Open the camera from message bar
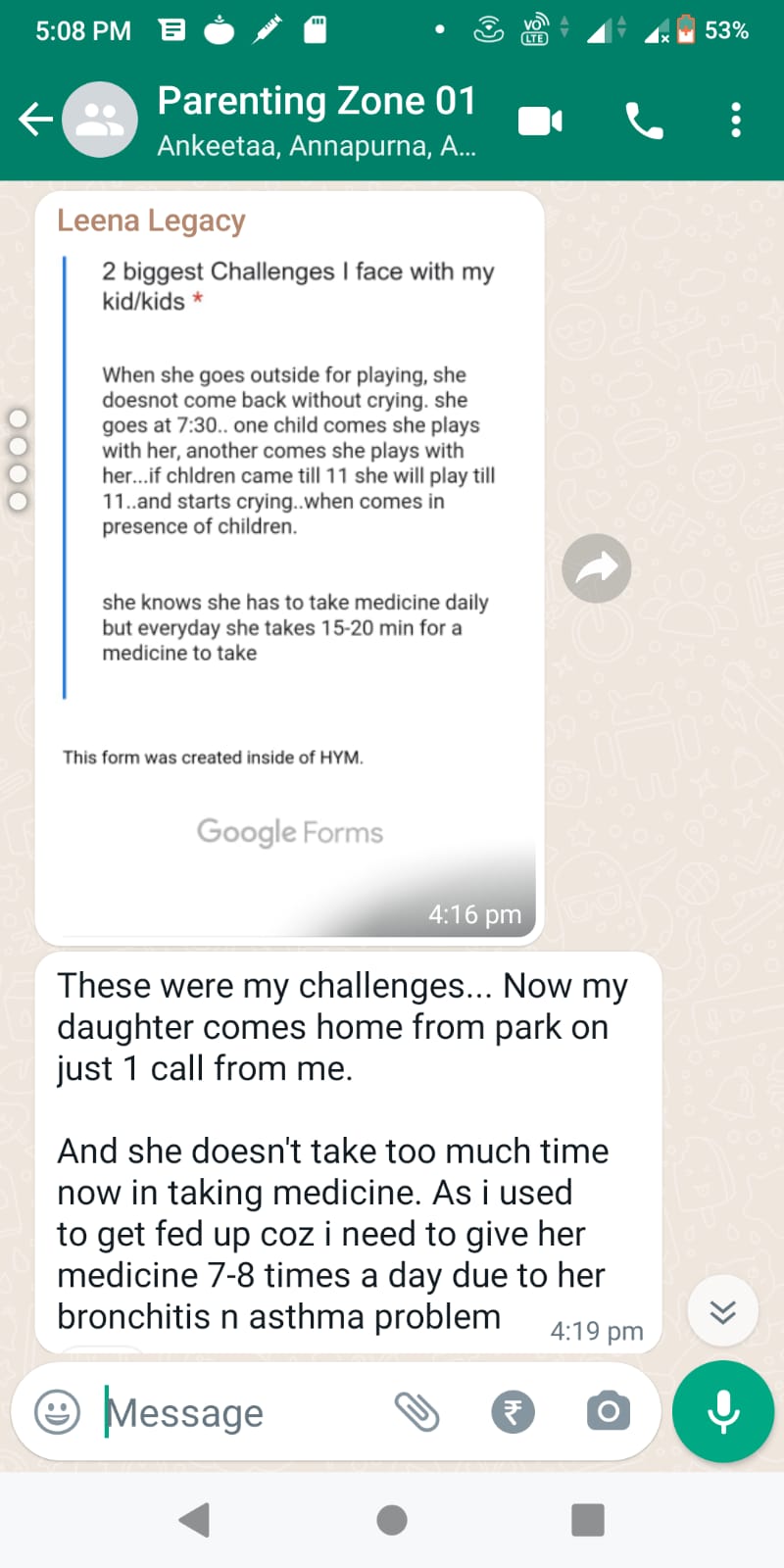Viewport: 784px width, 1568px height. coord(609,1412)
